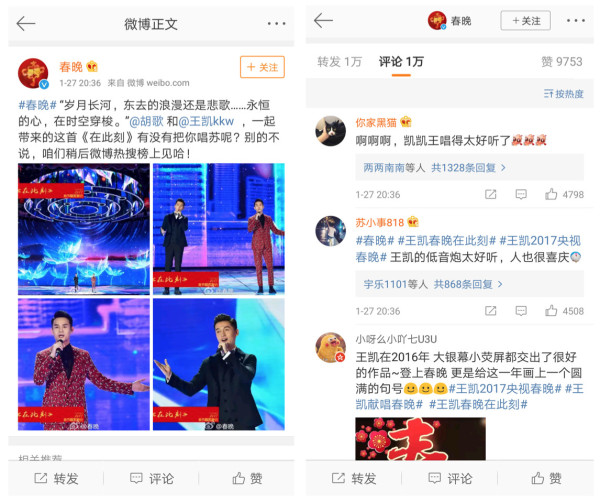View the blue stage wide-shot photo
This screenshot has width=600, height=501.
[83, 229]
